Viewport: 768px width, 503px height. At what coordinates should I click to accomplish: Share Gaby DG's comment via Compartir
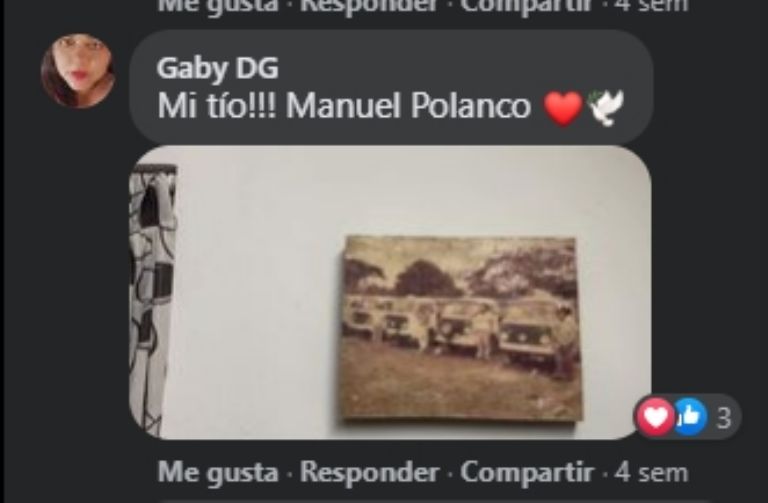tap(527, 471)
